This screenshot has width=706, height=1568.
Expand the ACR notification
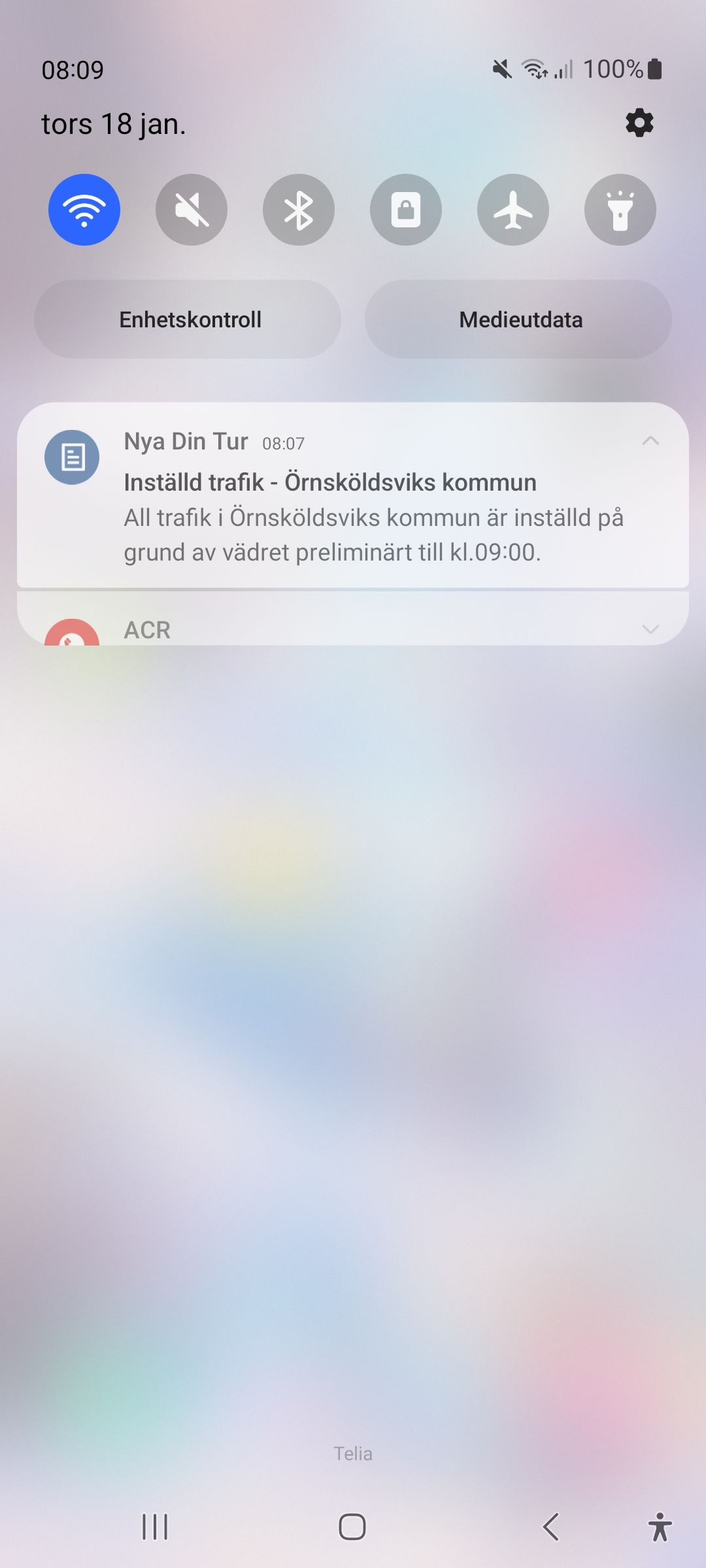[650, 629]
